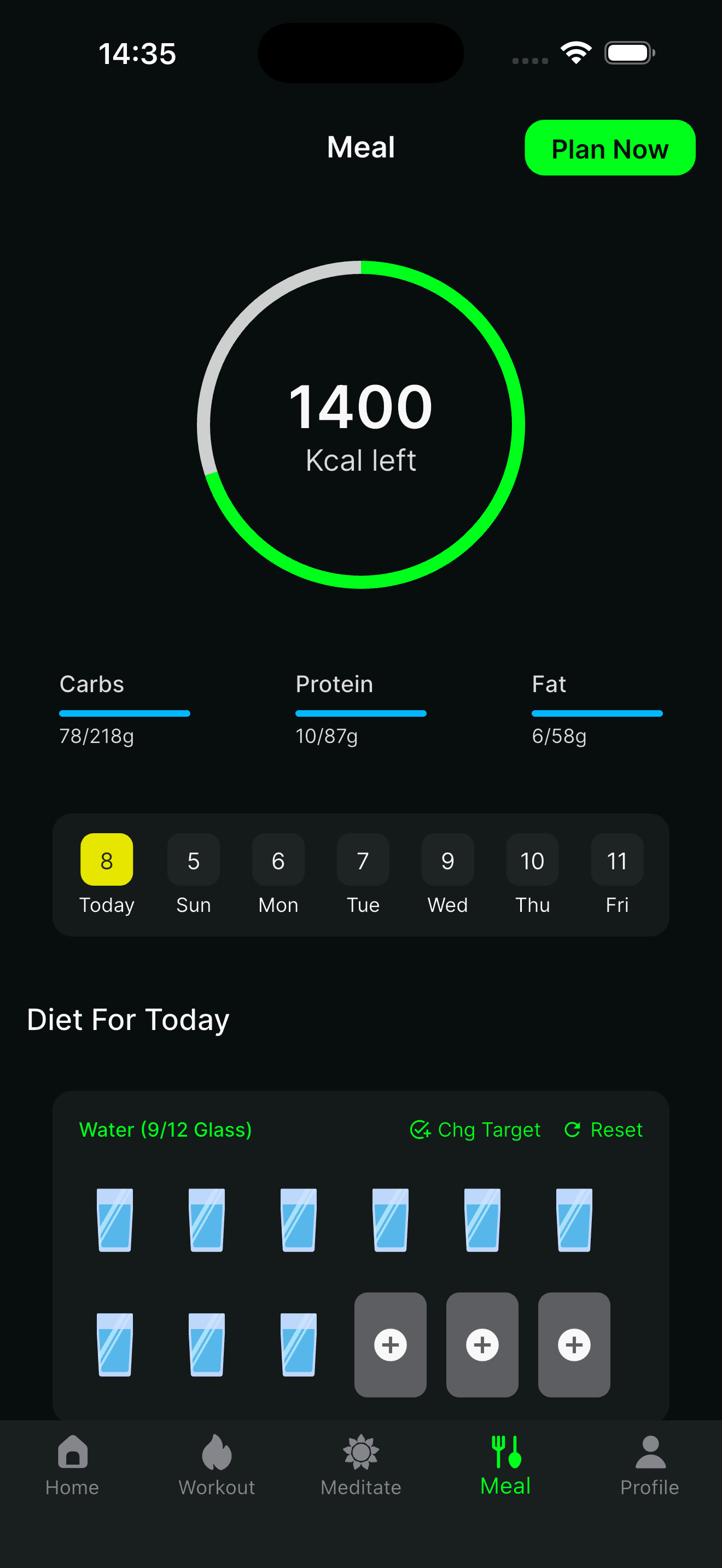The width and height of the screenshot is (722, 1568).
Task: Select Wednesday the 9th in date strip
Action: [447, 859]
